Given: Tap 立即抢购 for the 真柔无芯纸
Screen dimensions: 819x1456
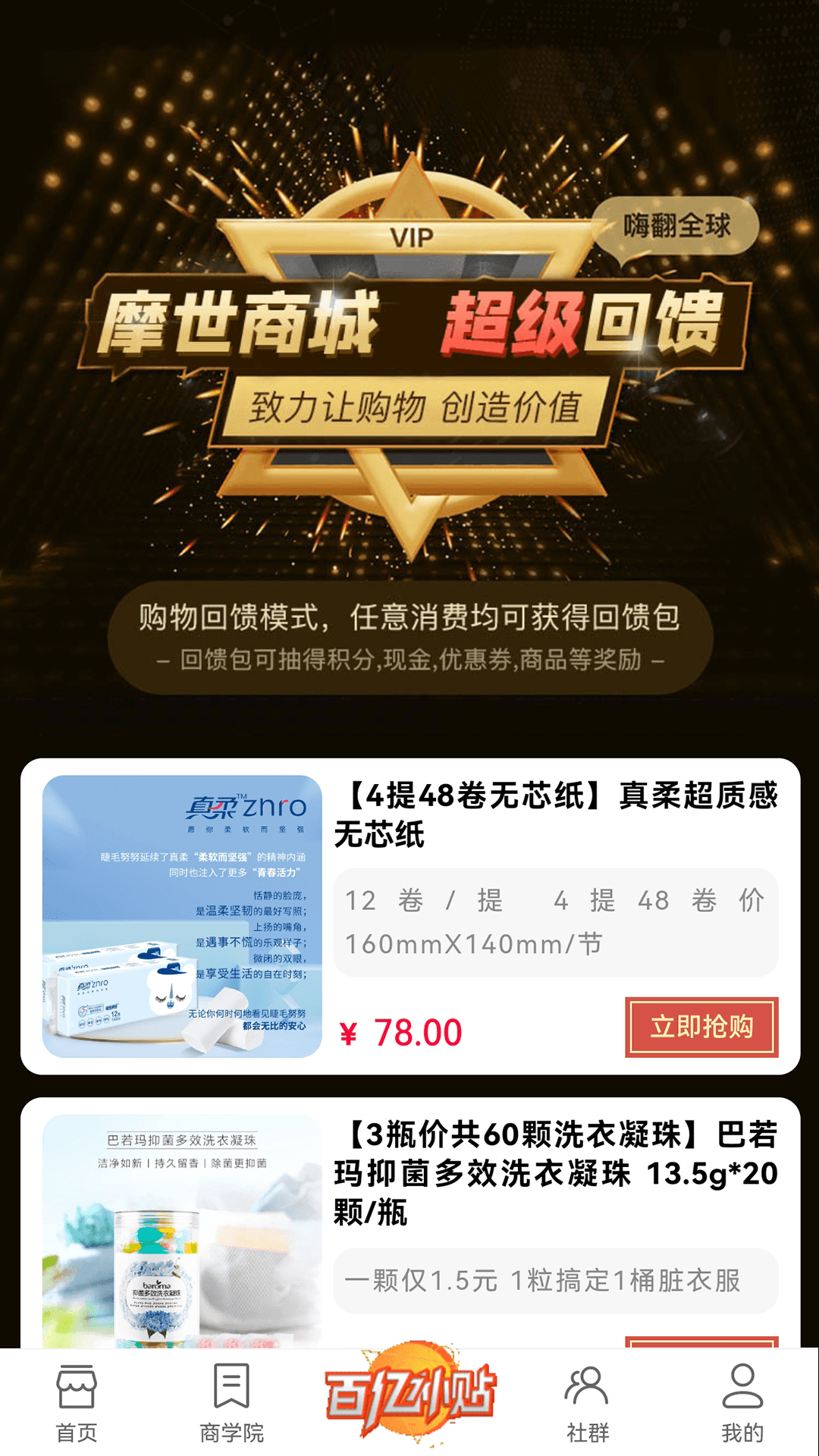Looking at the screenshot, I should (701, 1027).
